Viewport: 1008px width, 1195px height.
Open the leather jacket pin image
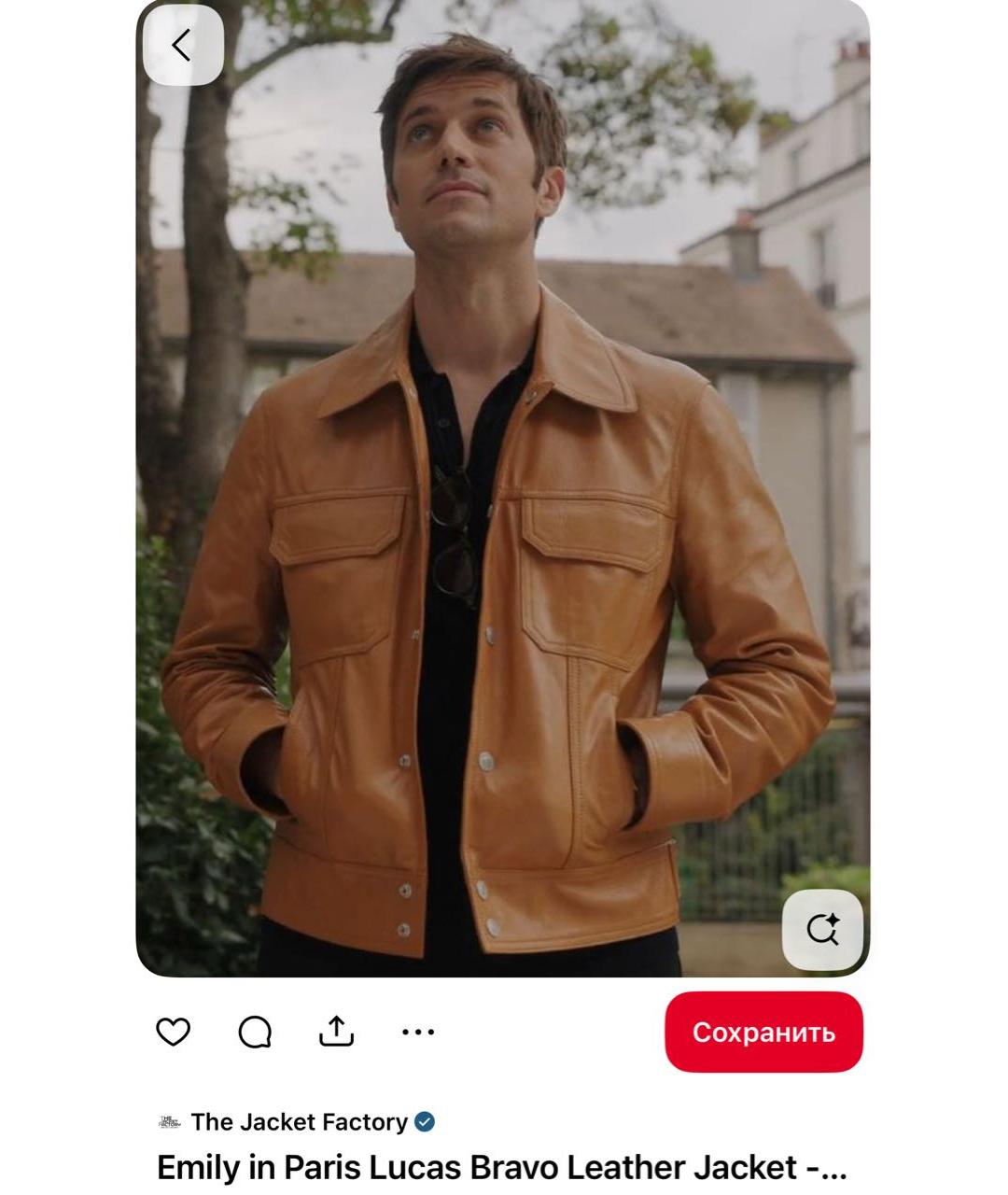coord(502,560)
